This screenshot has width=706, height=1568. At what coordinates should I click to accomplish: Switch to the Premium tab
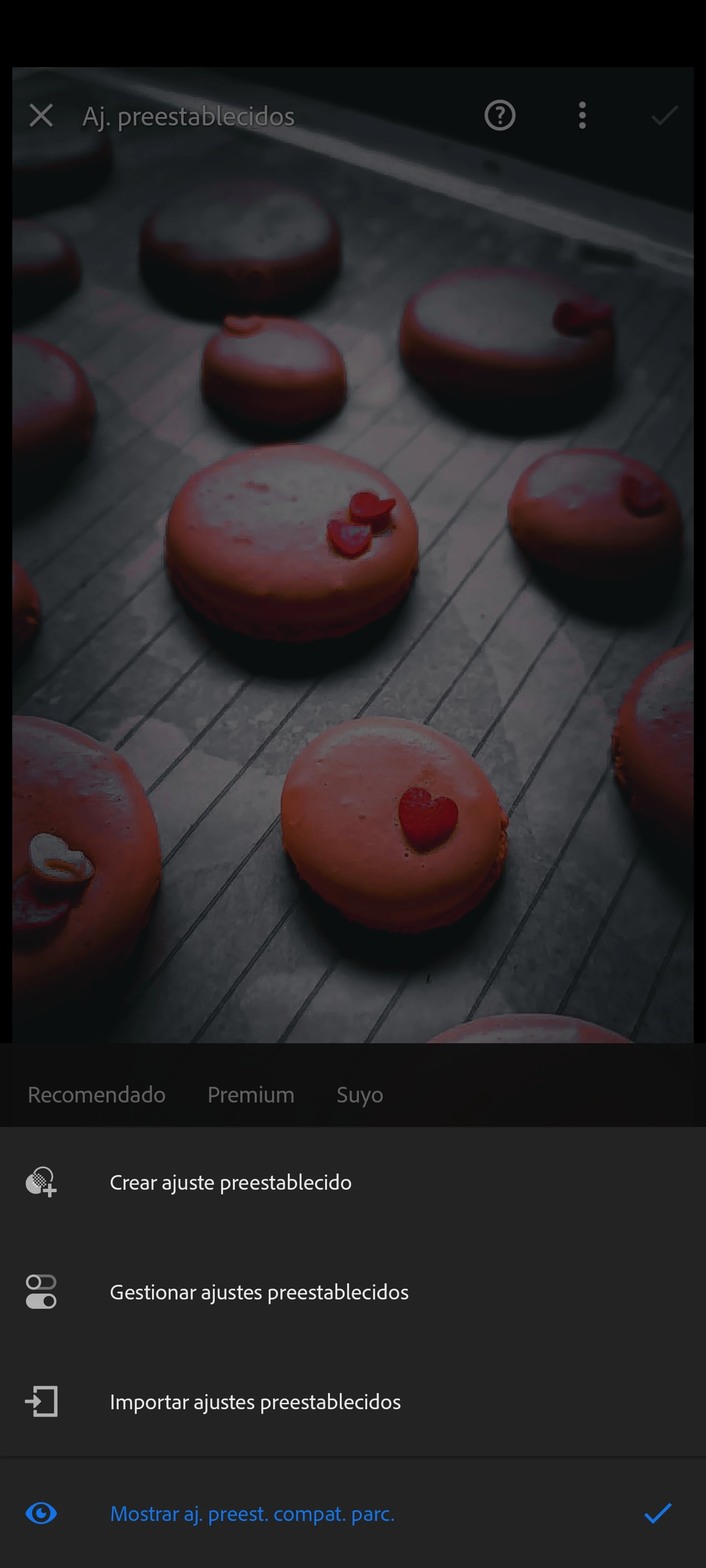(x=251, y=1095)
